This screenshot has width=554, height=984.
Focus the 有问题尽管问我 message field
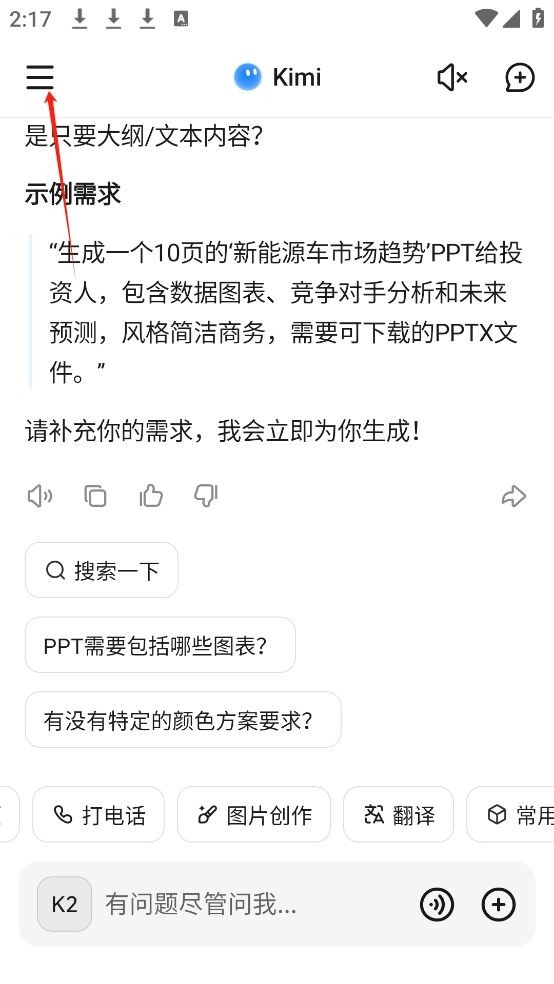tap(251, 904)
